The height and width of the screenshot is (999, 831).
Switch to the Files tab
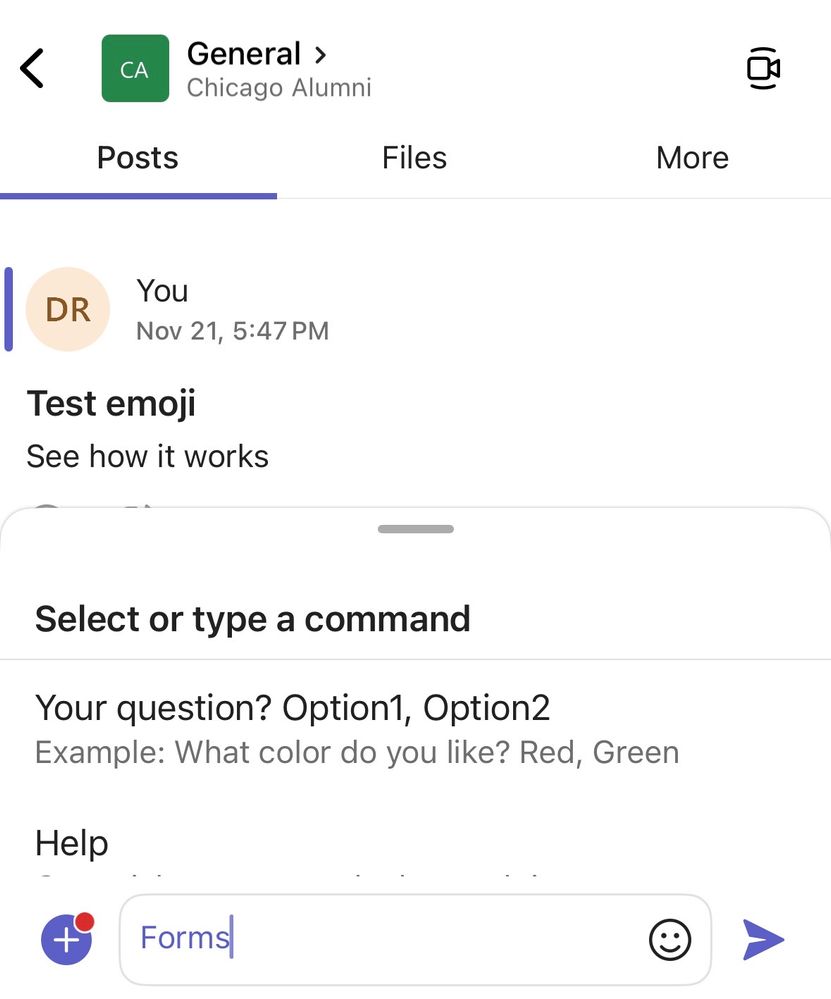(x=414, y=158)
